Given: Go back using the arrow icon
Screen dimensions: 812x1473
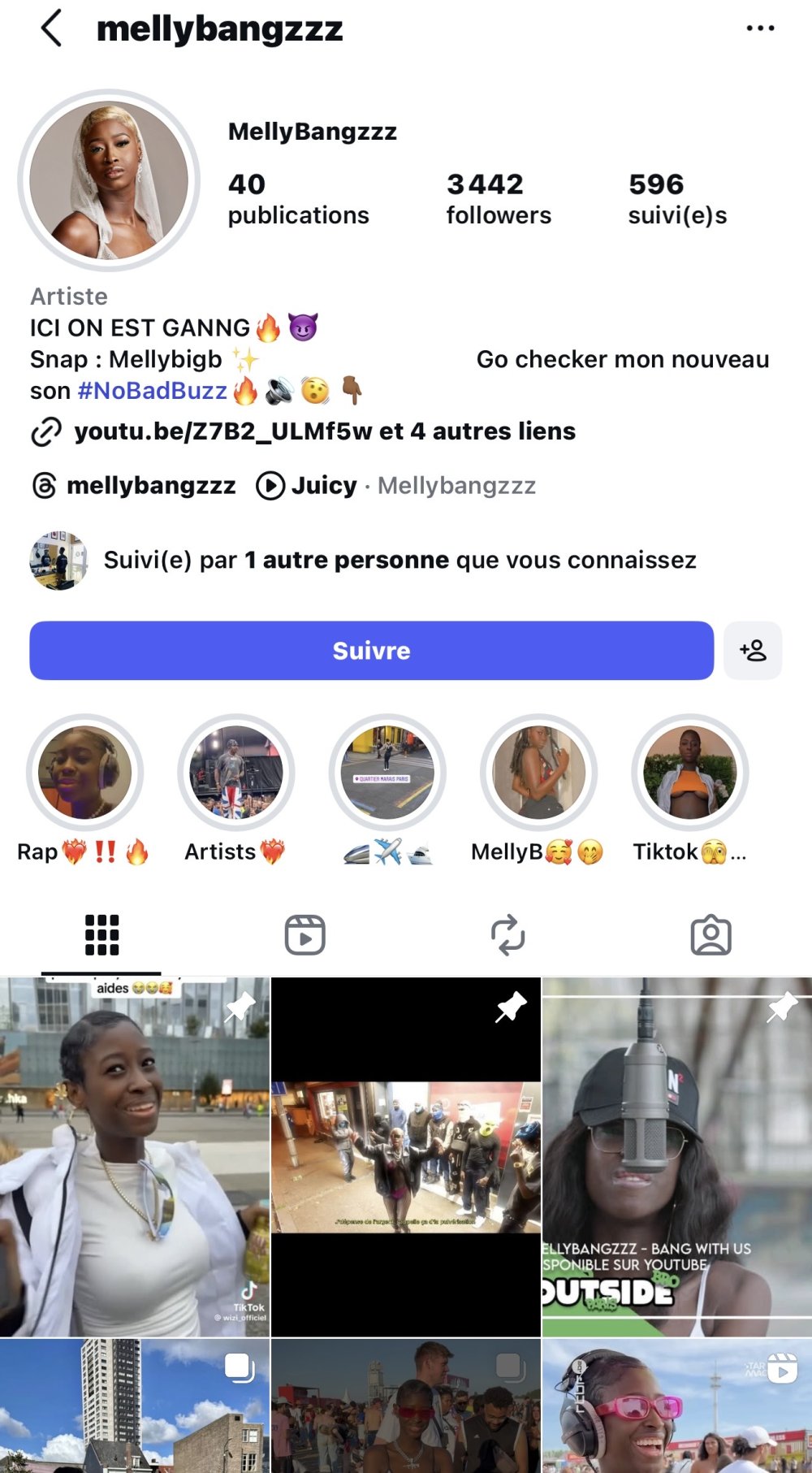Looking at the screenshot, I should point(52,28).
